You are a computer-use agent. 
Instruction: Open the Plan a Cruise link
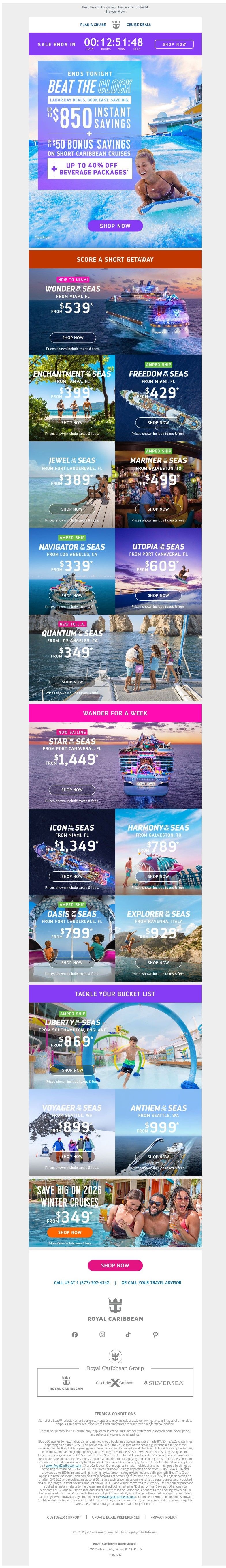(92, 25)
